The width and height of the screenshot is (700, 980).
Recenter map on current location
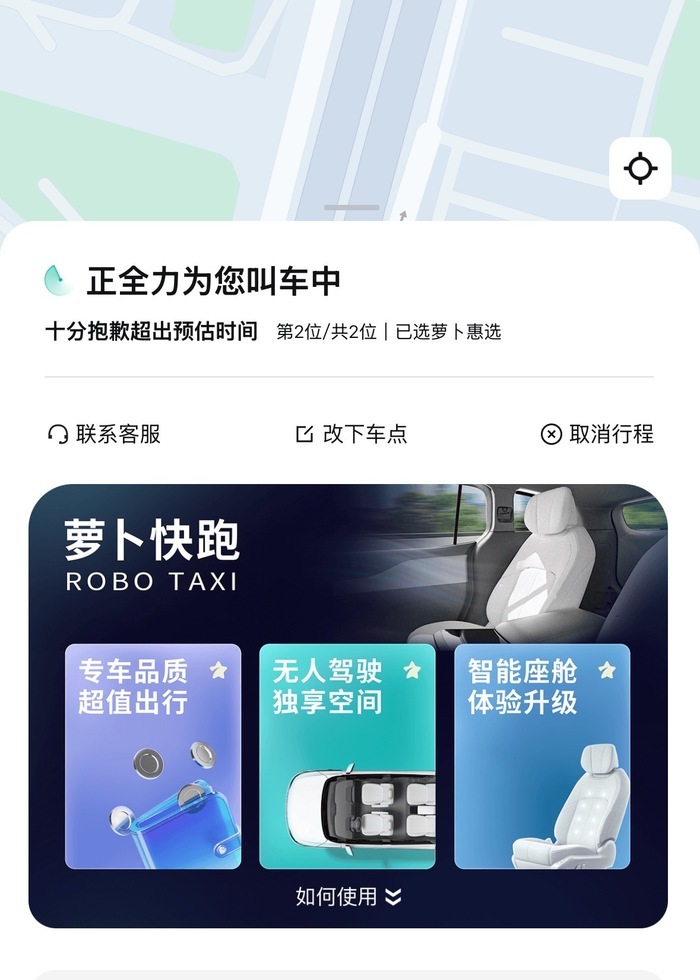(640, 168)
